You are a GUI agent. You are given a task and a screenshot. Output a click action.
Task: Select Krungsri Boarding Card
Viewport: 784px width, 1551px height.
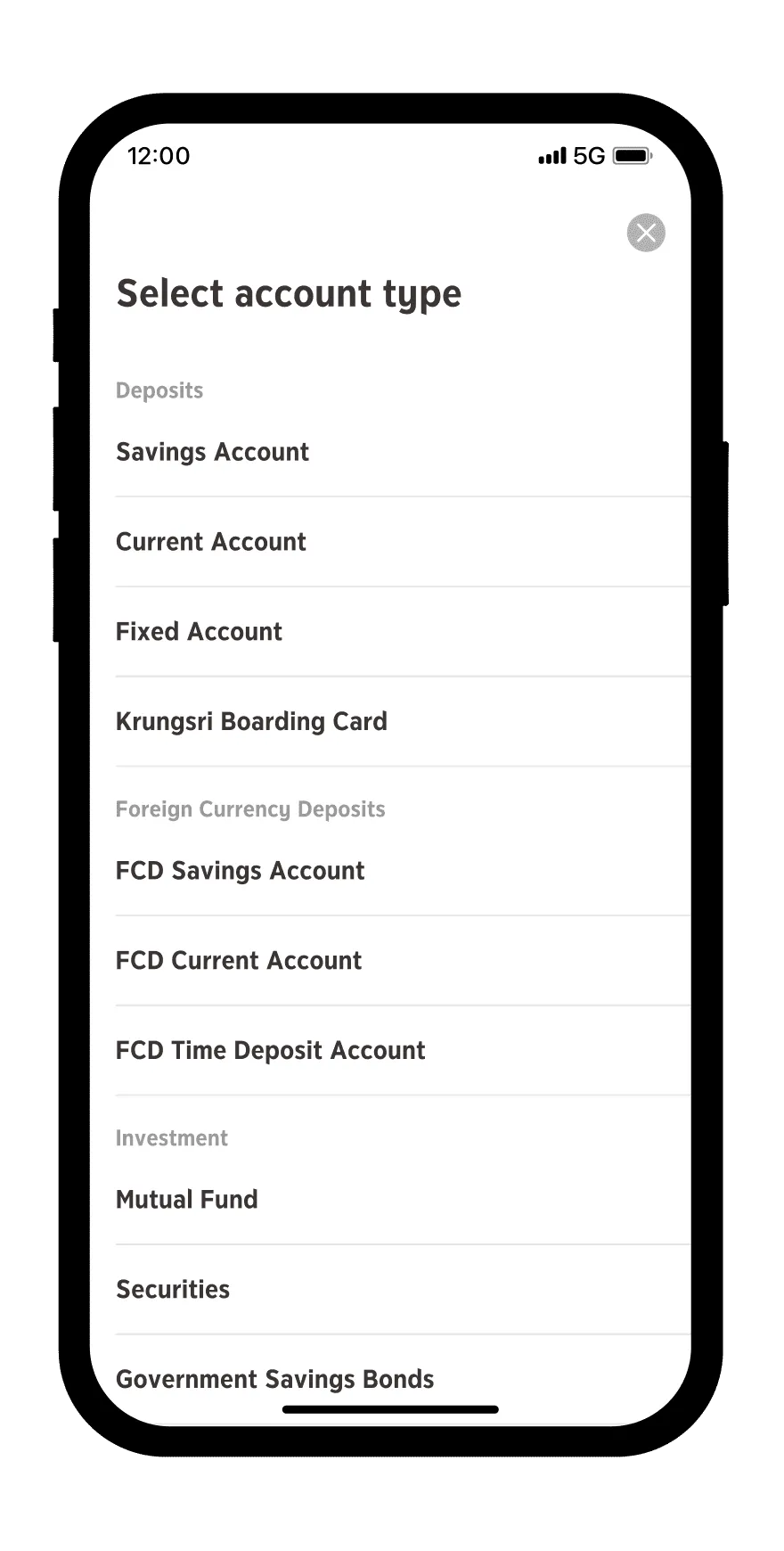pyautogui.click(x=252, y=721)
